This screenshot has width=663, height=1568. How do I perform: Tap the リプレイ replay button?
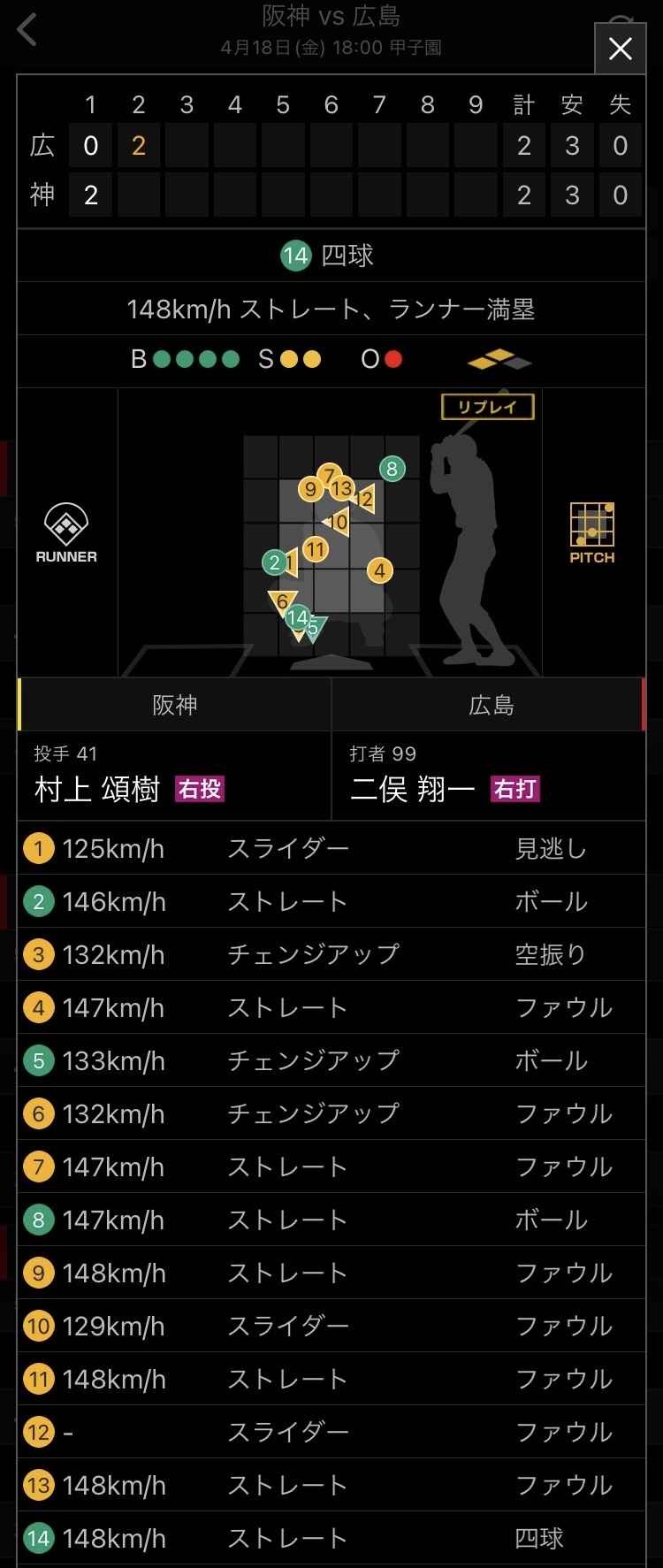point(487,407)
